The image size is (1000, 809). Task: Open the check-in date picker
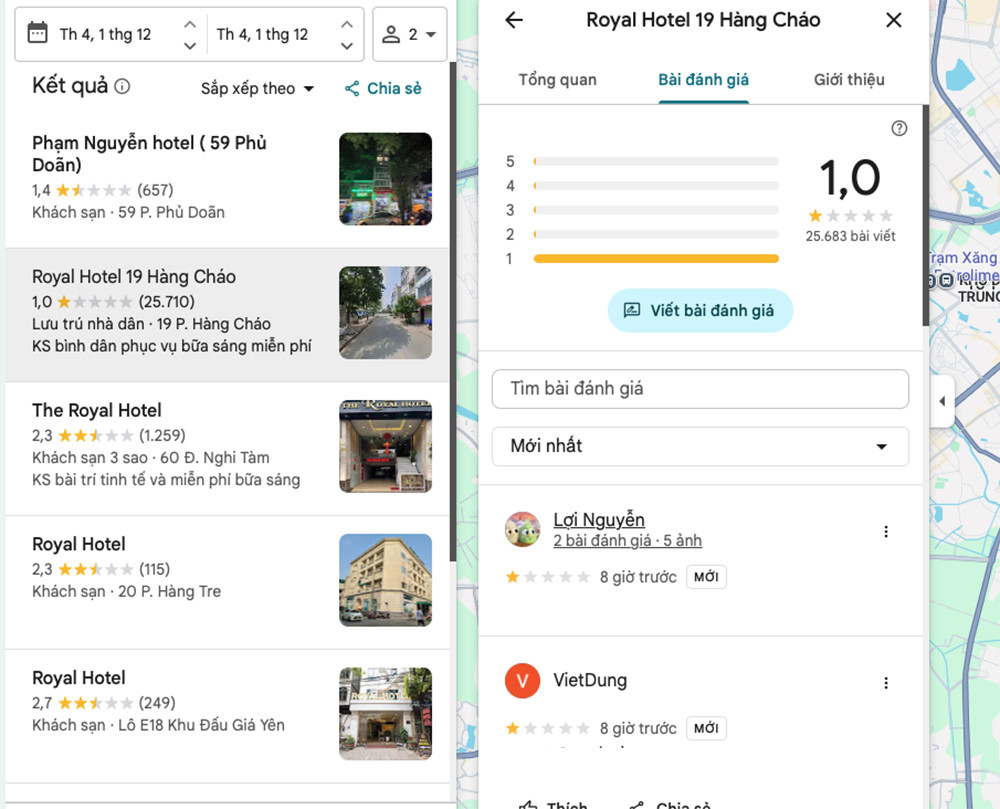105,34
